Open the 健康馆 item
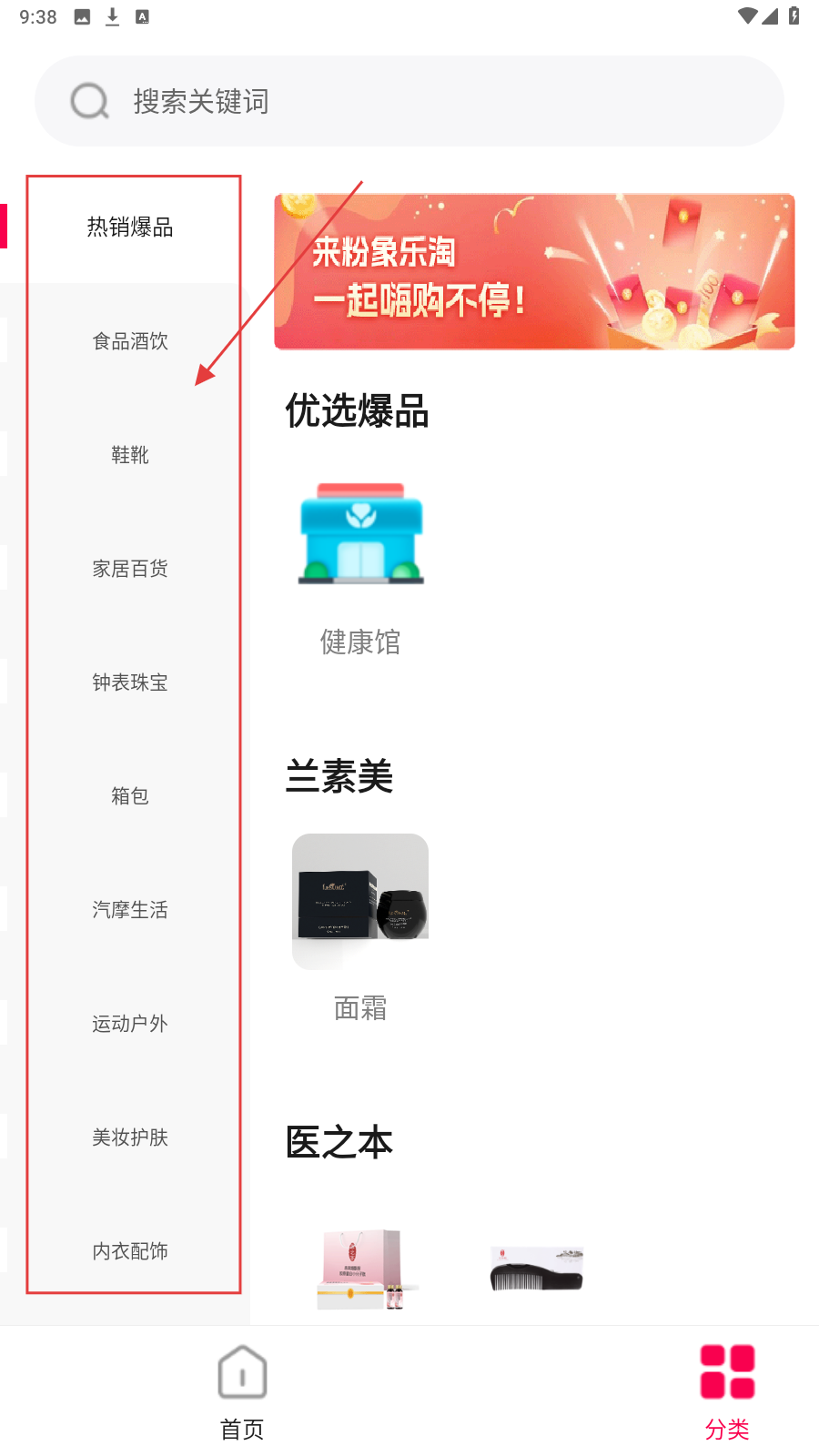819x1456 pixels. coord(360,564)
